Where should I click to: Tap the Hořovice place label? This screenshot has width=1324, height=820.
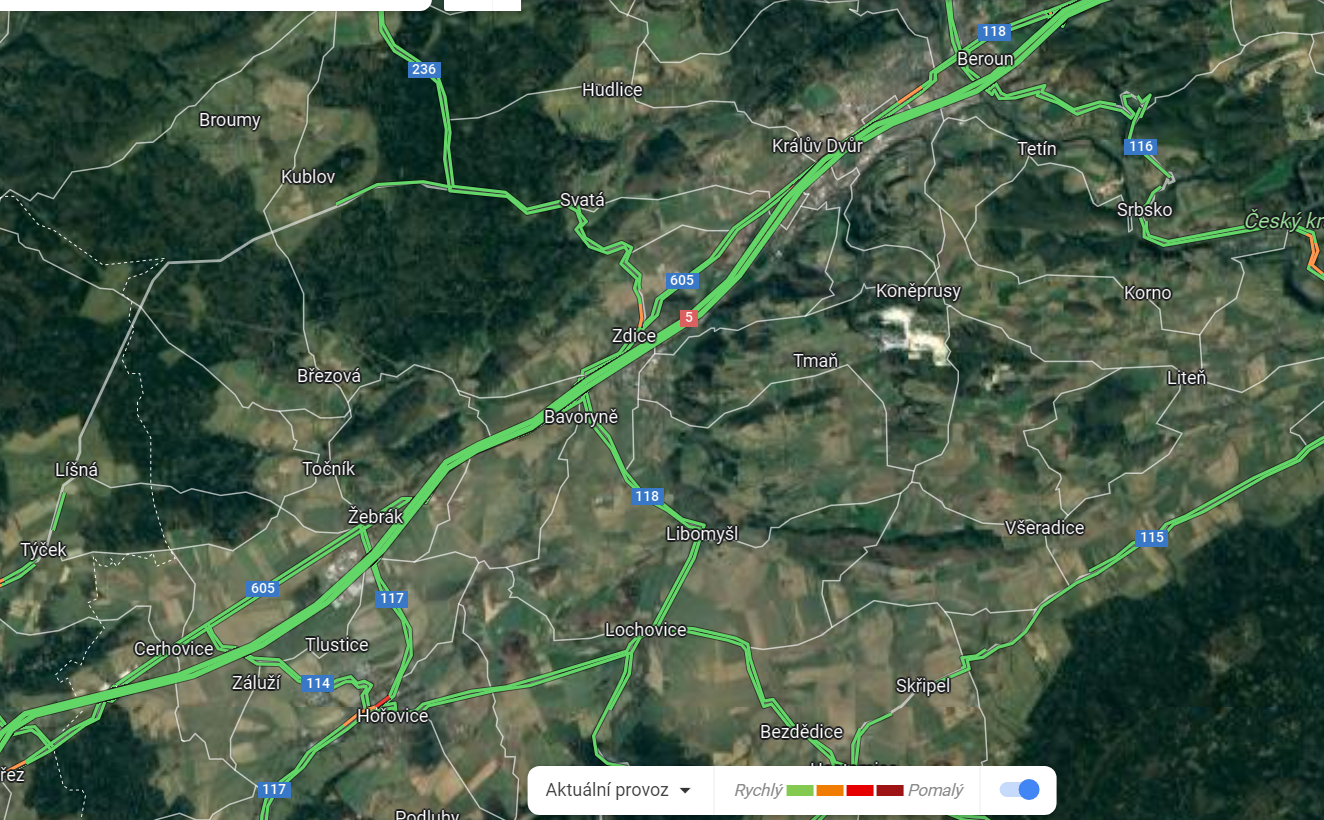click(x=393, y=716)
